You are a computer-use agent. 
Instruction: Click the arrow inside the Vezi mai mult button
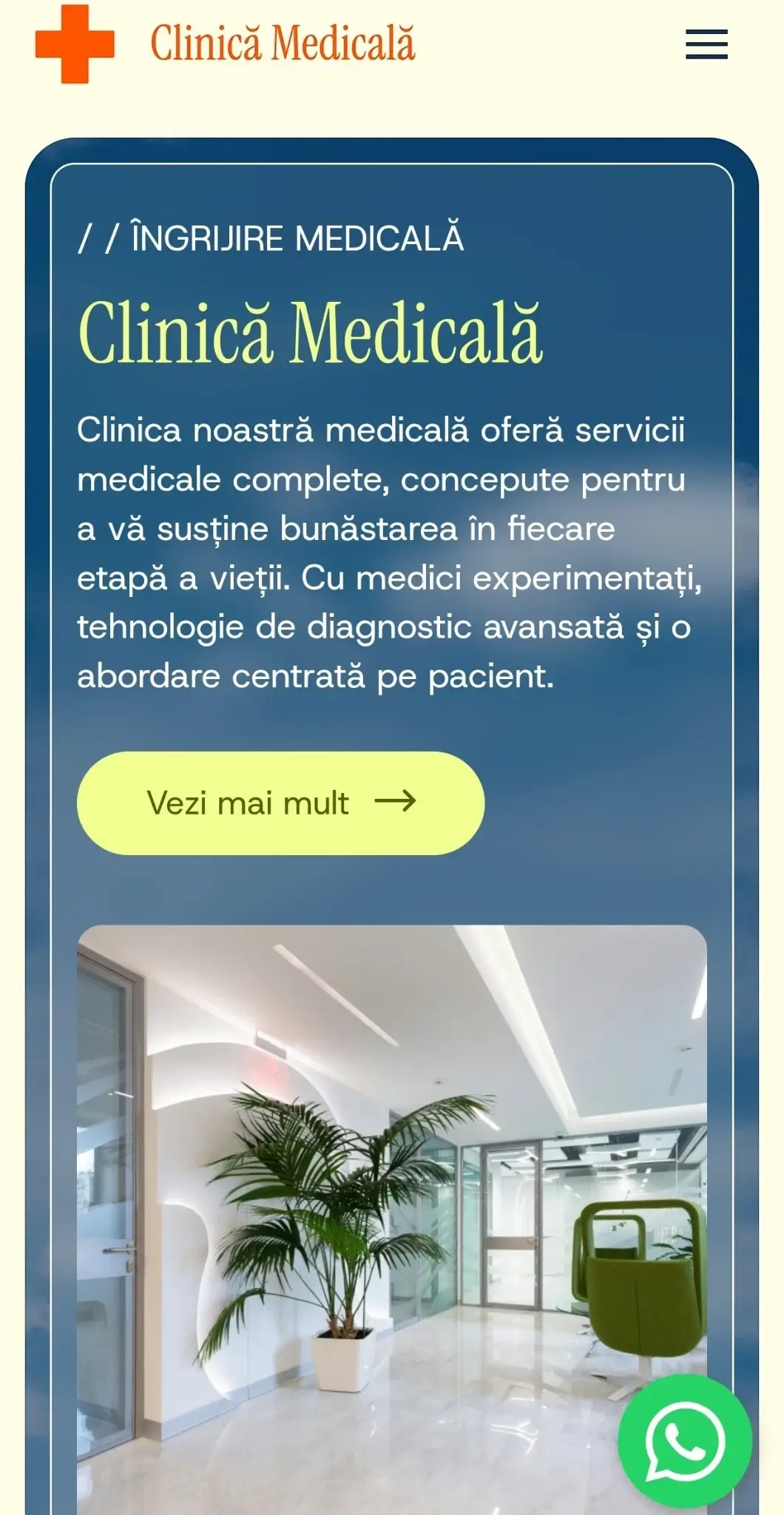400,804
